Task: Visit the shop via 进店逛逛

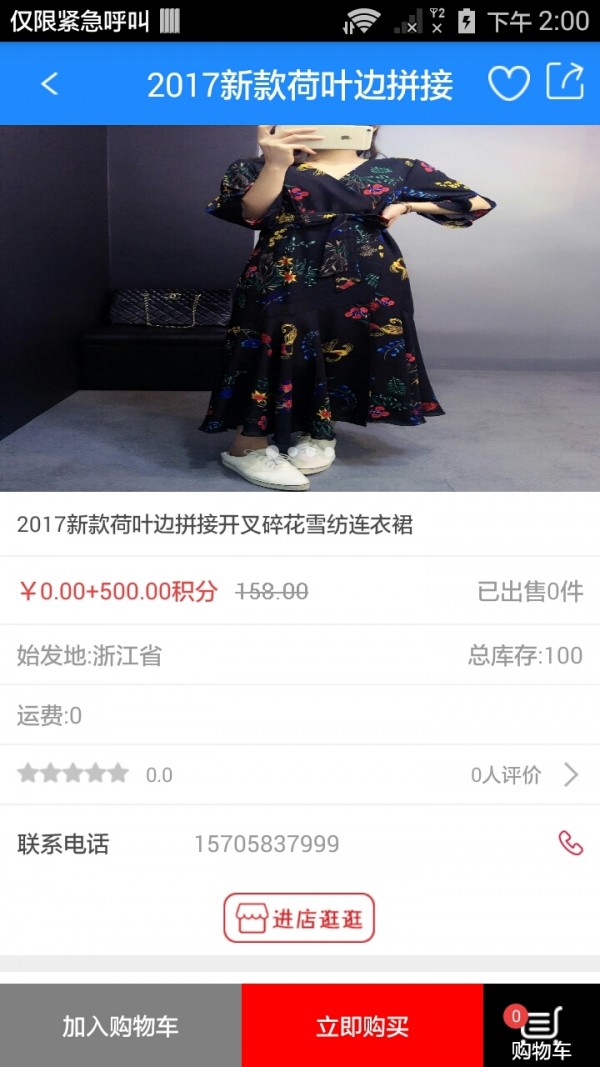Action: (299, 918)
